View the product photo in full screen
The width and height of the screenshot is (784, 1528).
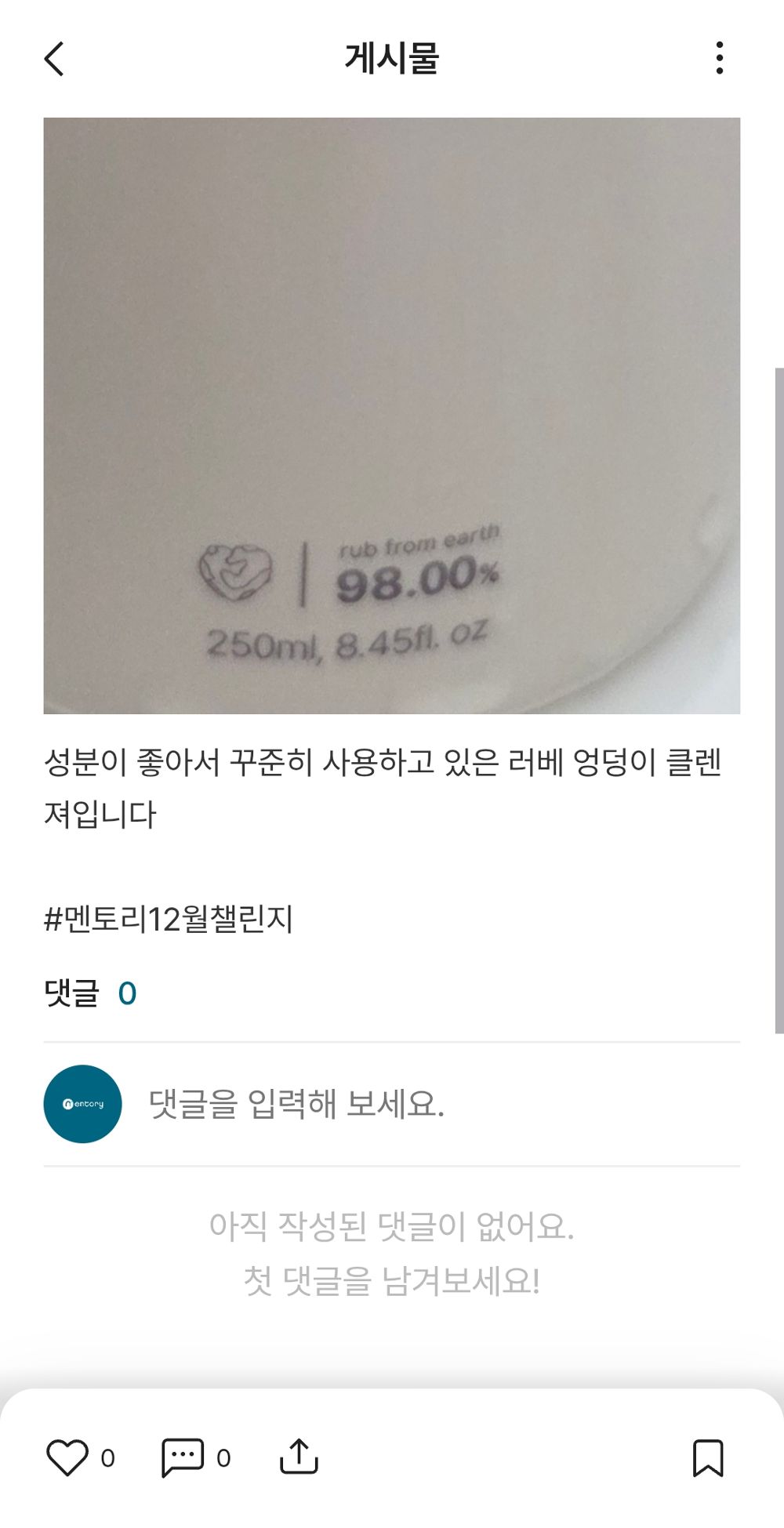pos(392,413)
